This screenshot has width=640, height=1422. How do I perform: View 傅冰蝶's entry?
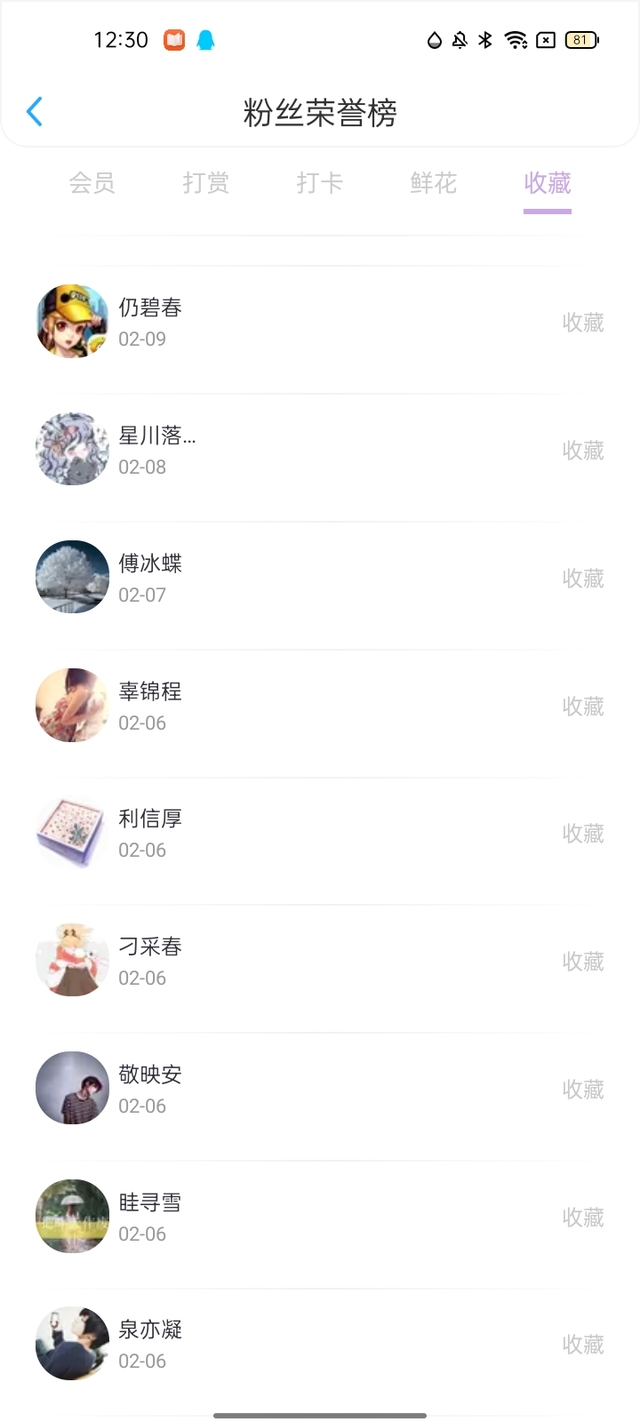coord(320,578)
